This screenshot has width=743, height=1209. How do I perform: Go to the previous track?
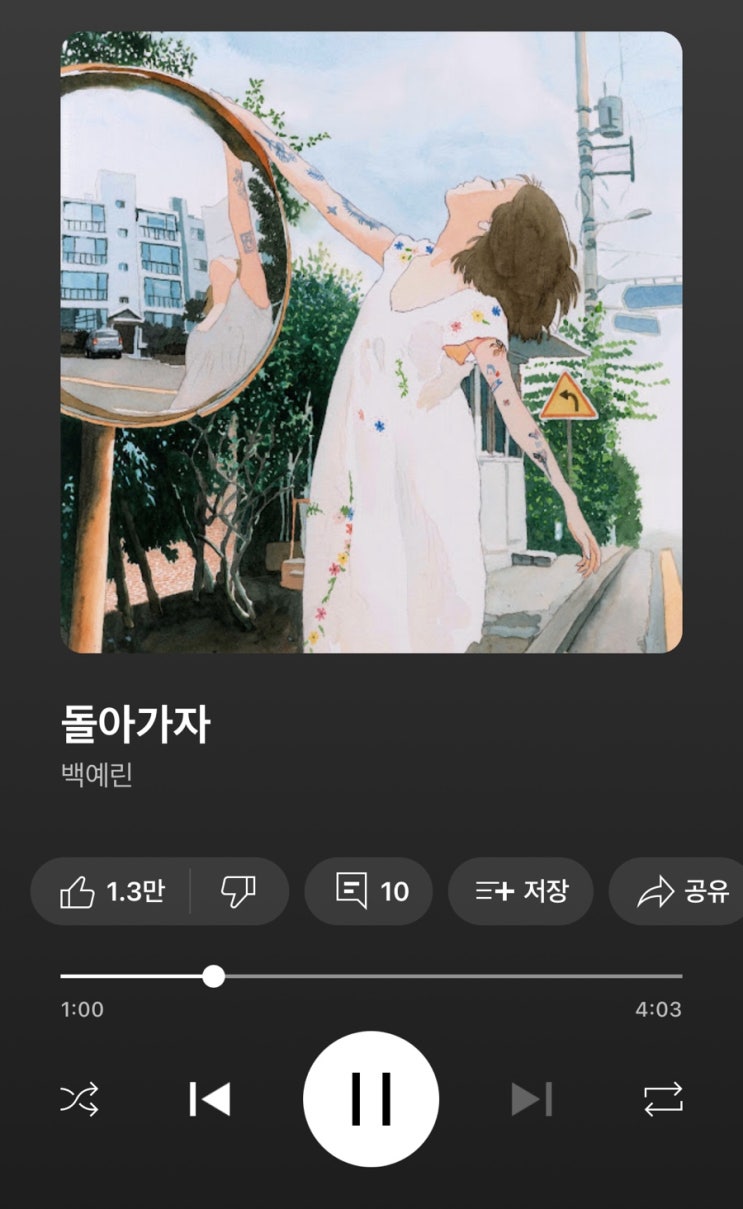[210, 1099]
